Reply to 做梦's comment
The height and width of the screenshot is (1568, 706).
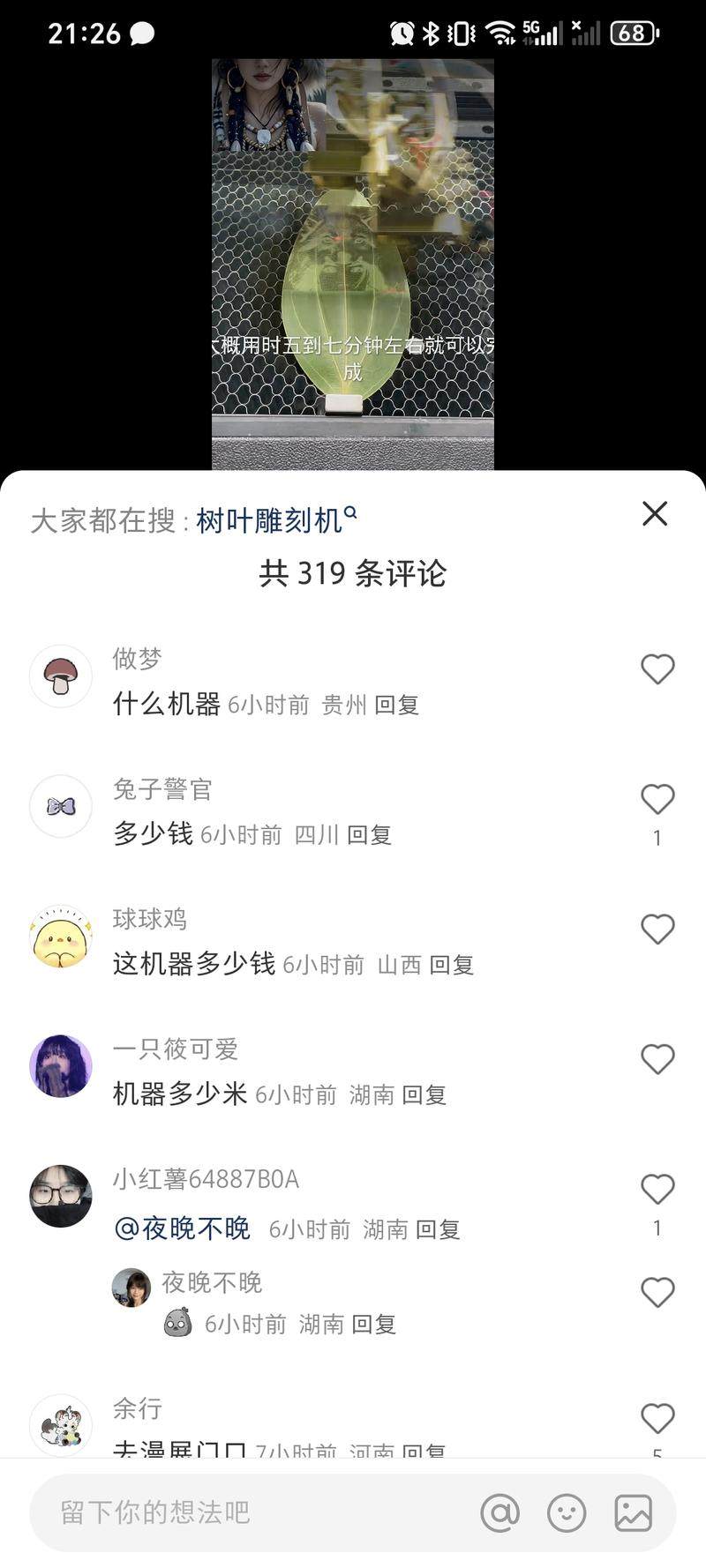pyautogui.click(x=396, y=705)
